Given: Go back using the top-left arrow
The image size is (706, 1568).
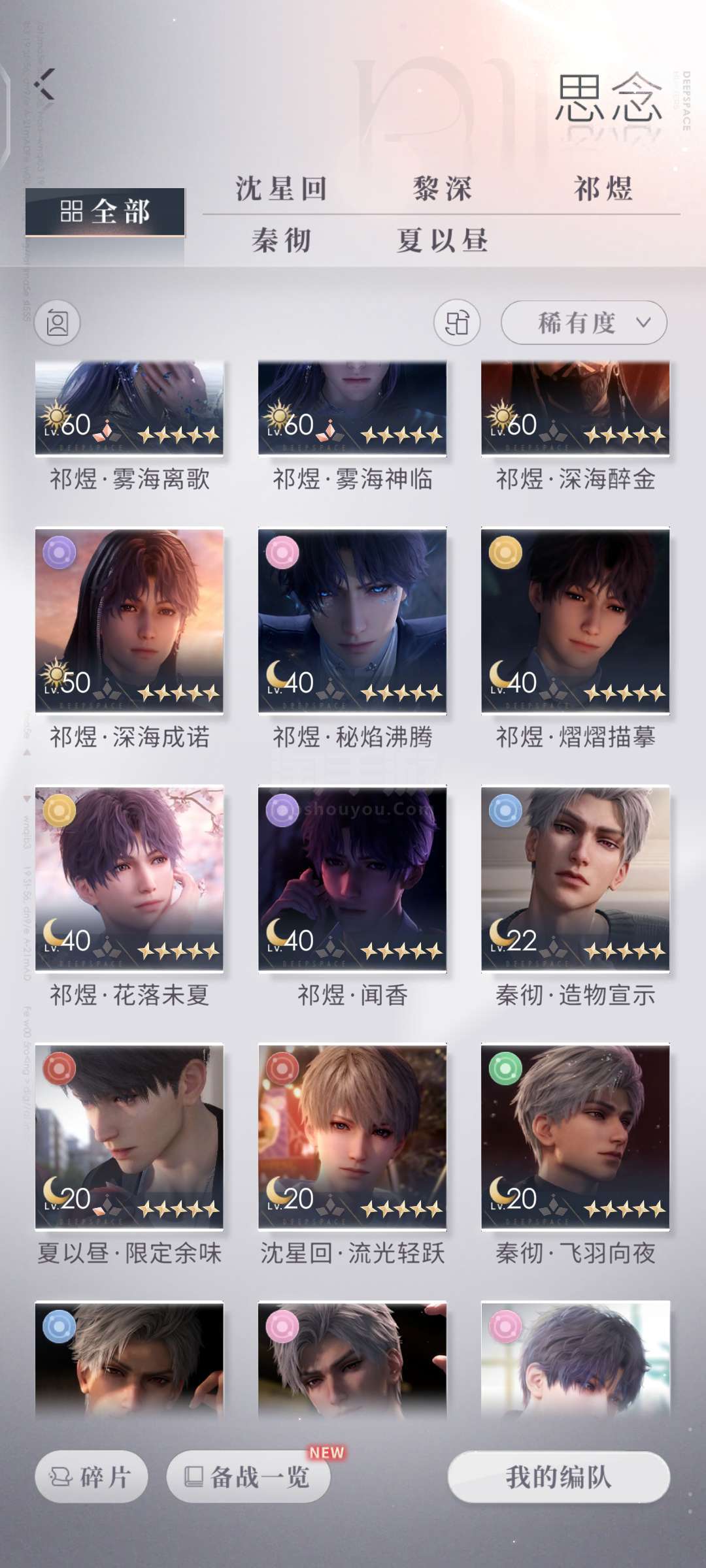Looking at the screenshot, I should [x=44, y=84].
